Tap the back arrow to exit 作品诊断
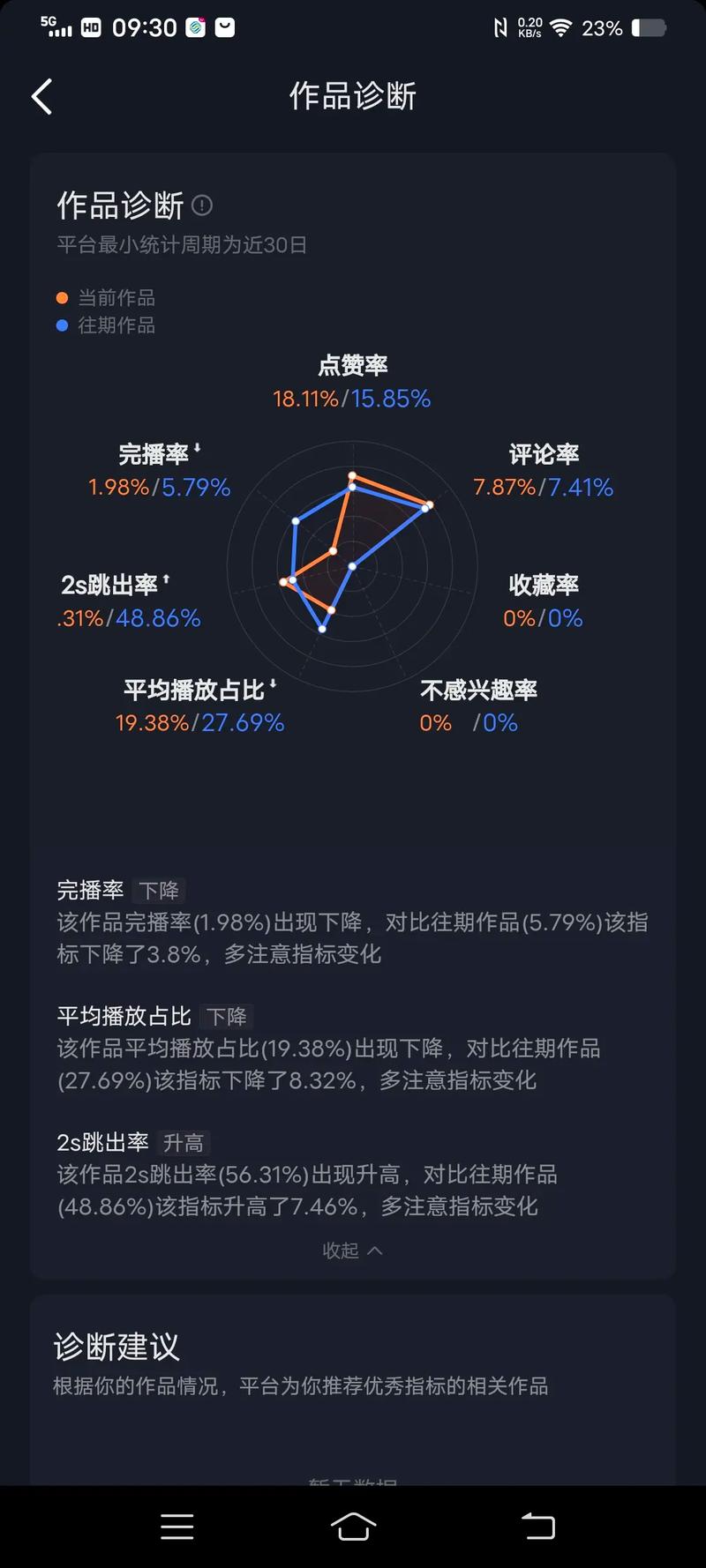Screen dimensions: 706x1568 click(x=40, y=96)
